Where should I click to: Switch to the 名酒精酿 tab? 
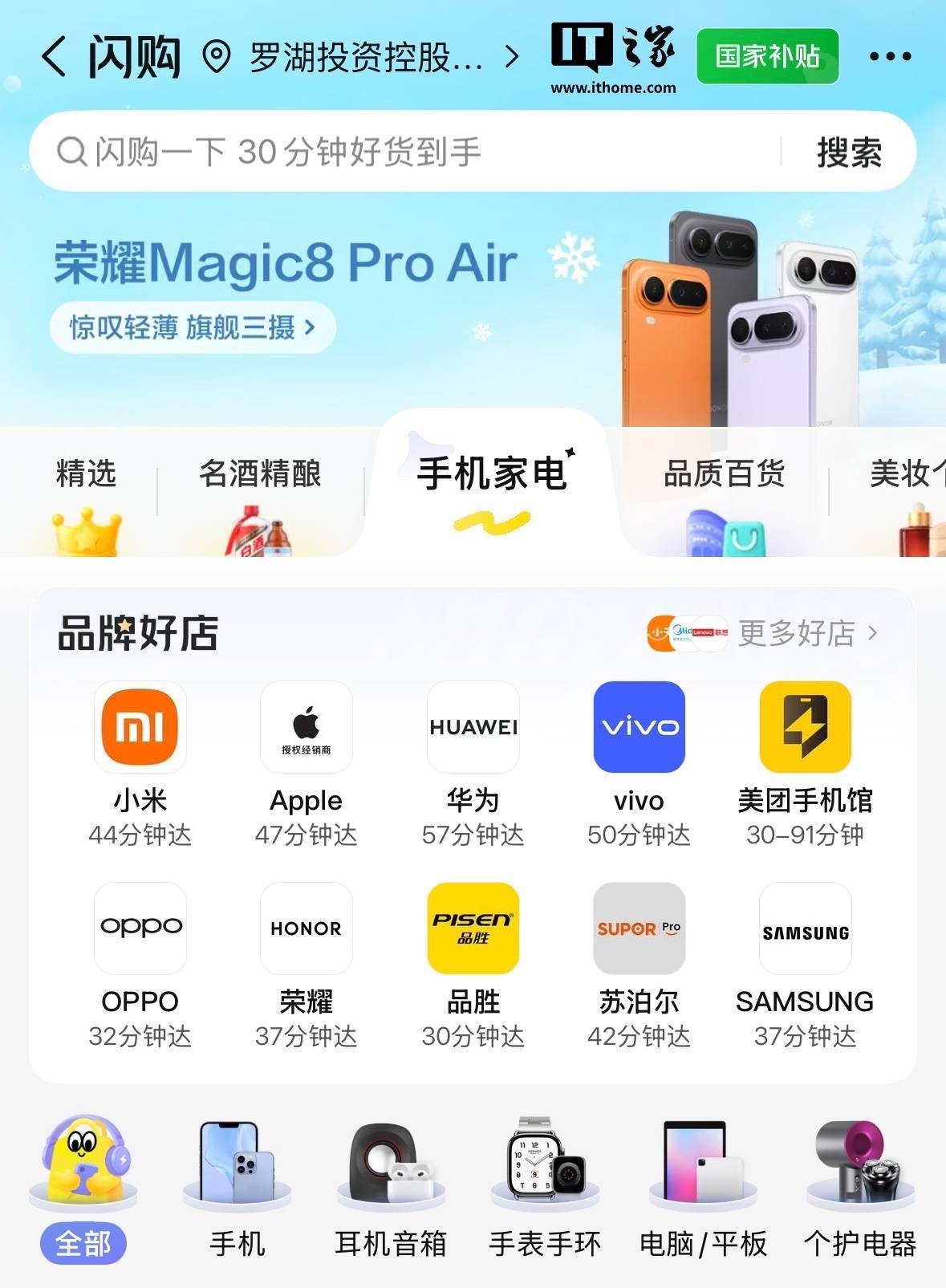point(260,473)
